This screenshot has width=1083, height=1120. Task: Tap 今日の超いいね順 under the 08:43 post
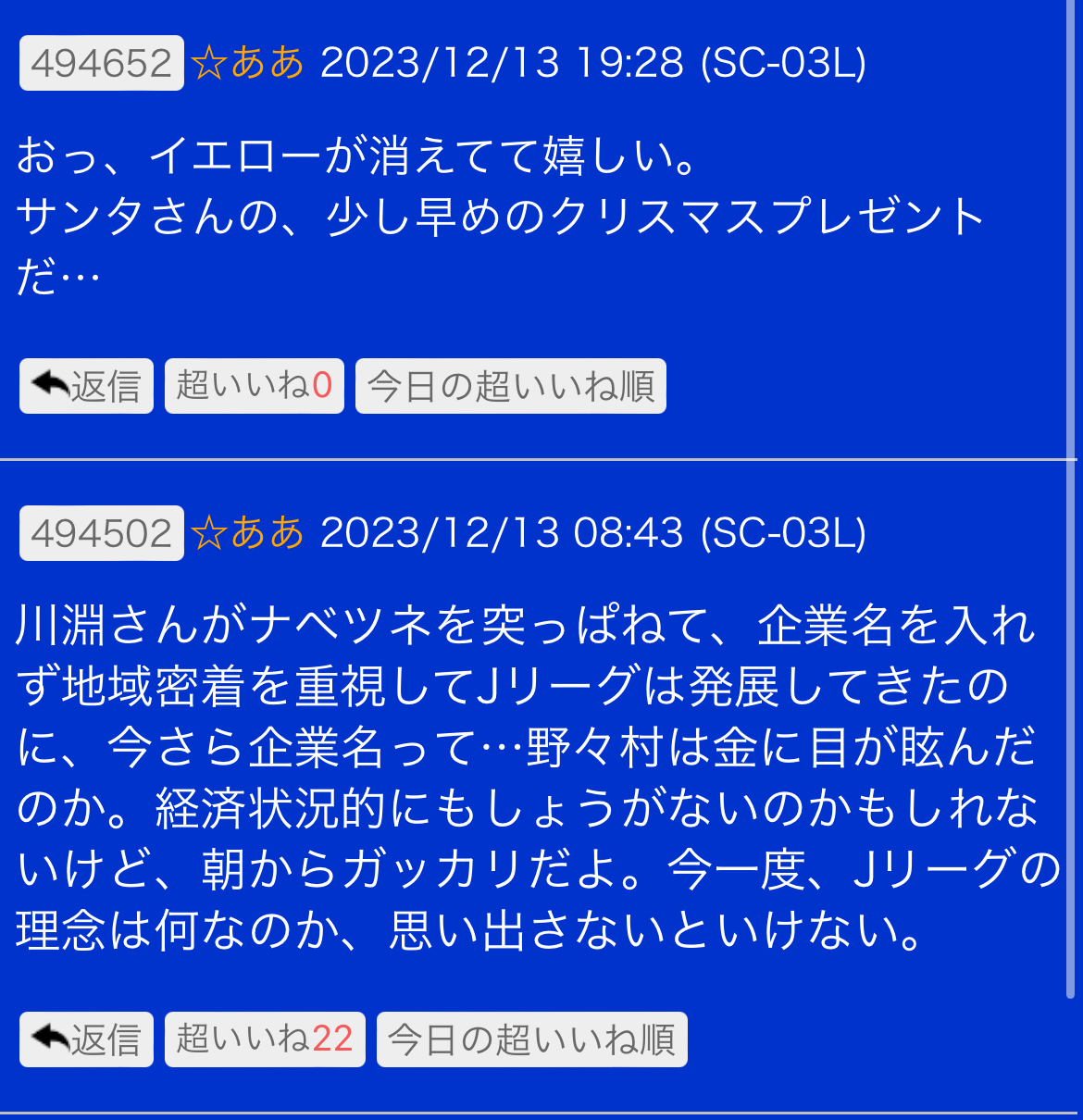coord(531,1039)
